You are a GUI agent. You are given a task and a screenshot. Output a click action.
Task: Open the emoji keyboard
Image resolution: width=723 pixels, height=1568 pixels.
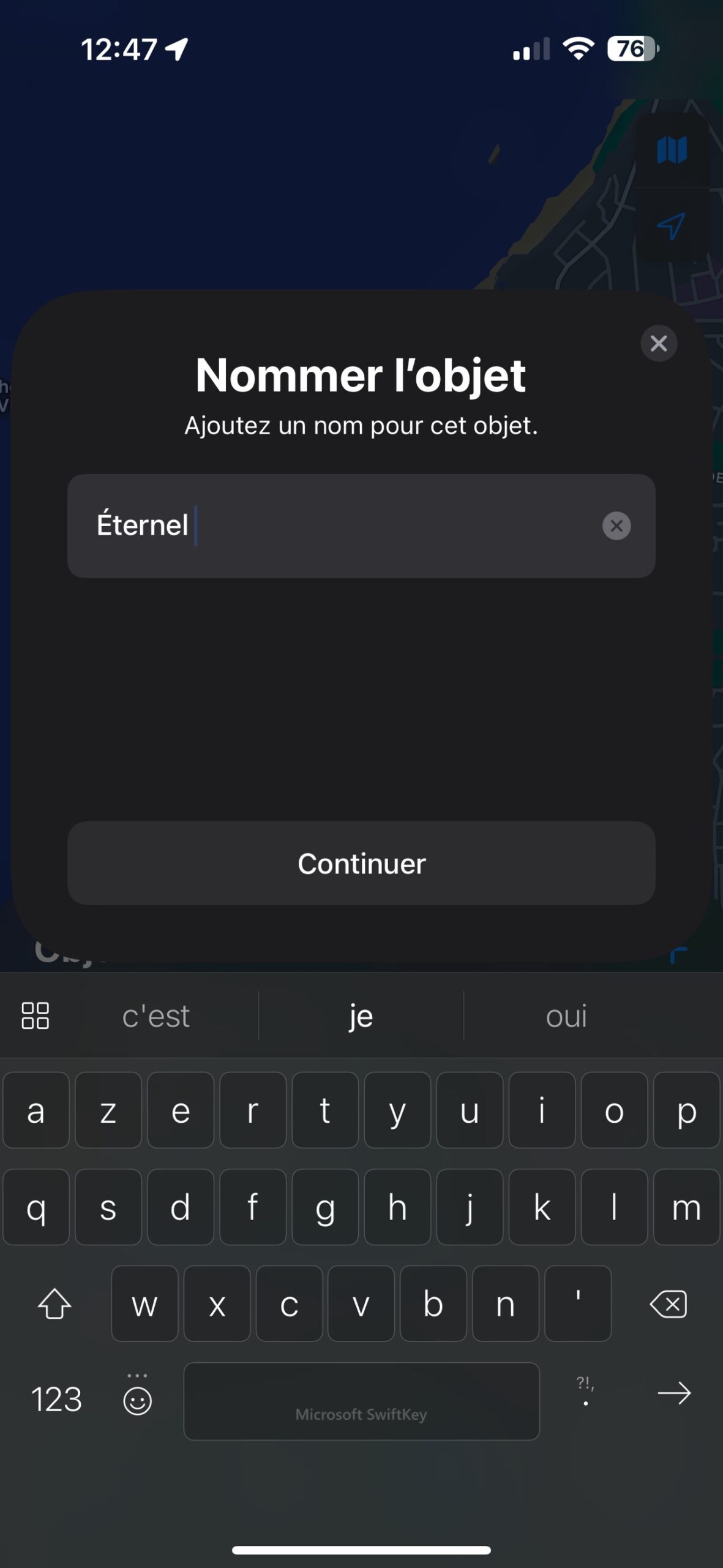(137, 1400)
